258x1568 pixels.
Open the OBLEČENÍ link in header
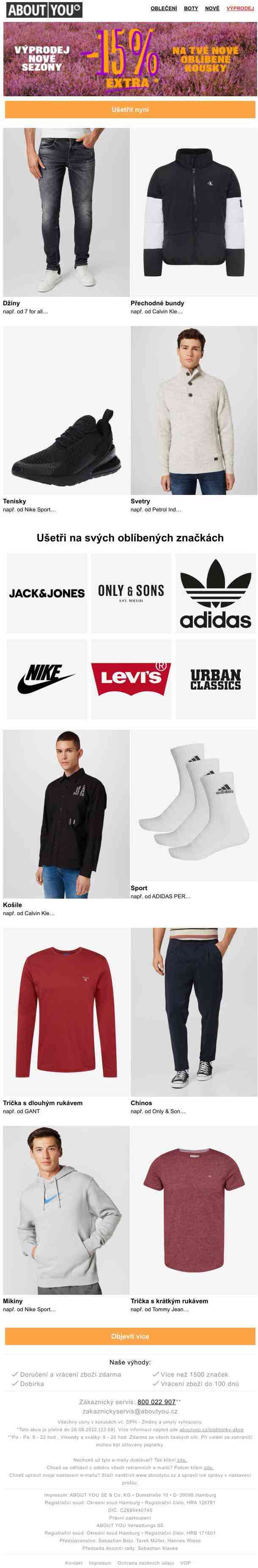163,8
